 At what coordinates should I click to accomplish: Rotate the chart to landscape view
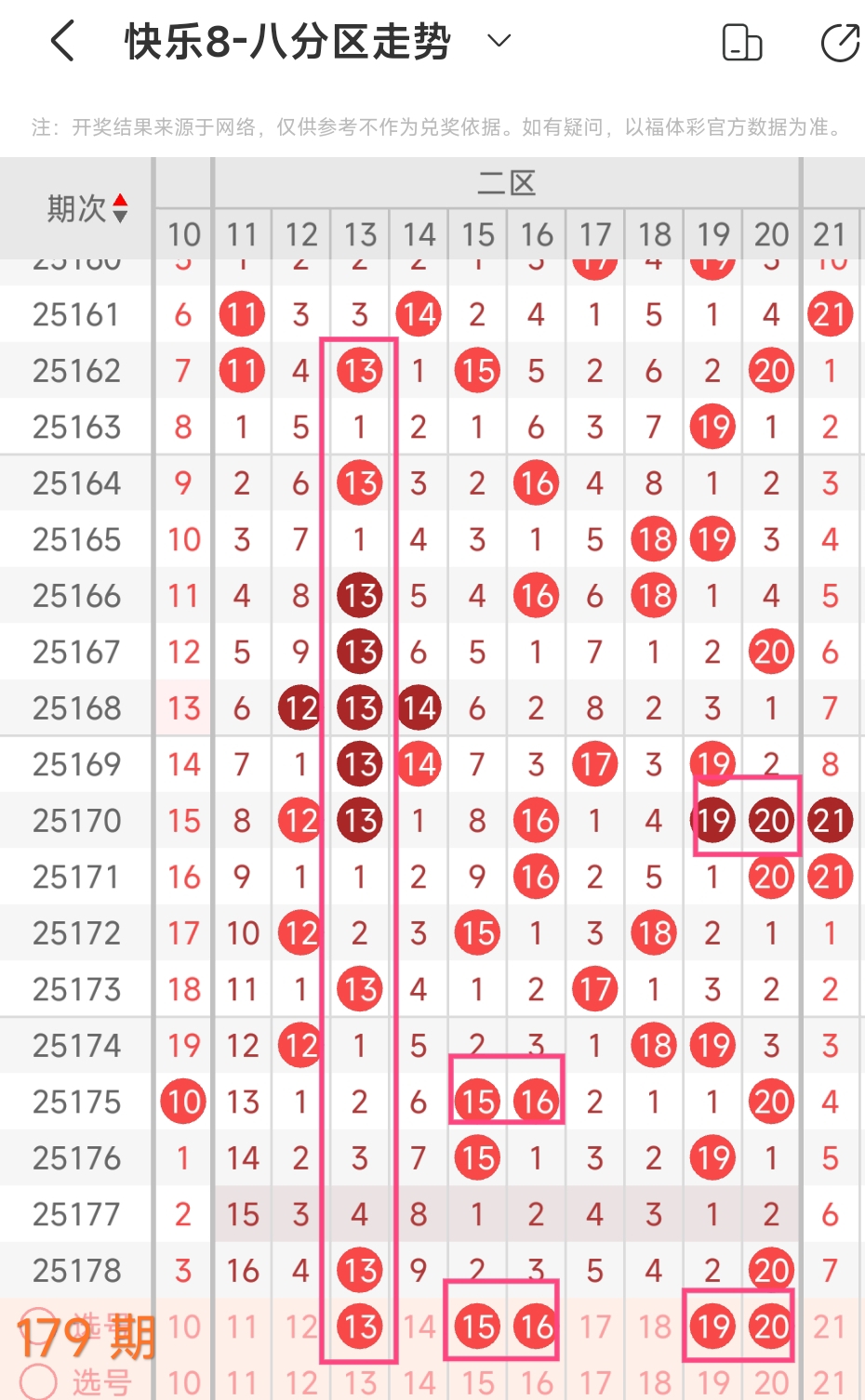(x=741, y=43)
